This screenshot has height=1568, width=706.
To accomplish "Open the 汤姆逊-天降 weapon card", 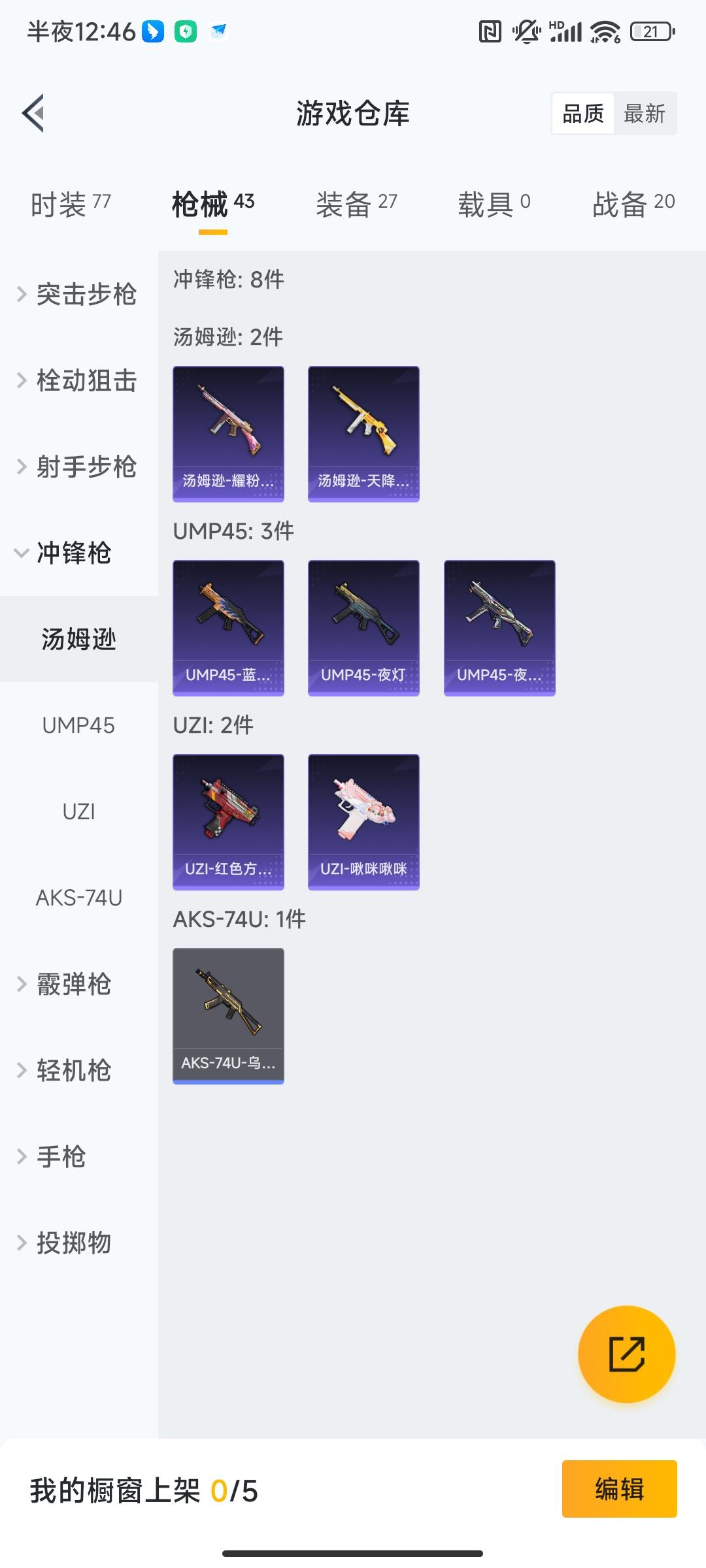I will point(363,433).
